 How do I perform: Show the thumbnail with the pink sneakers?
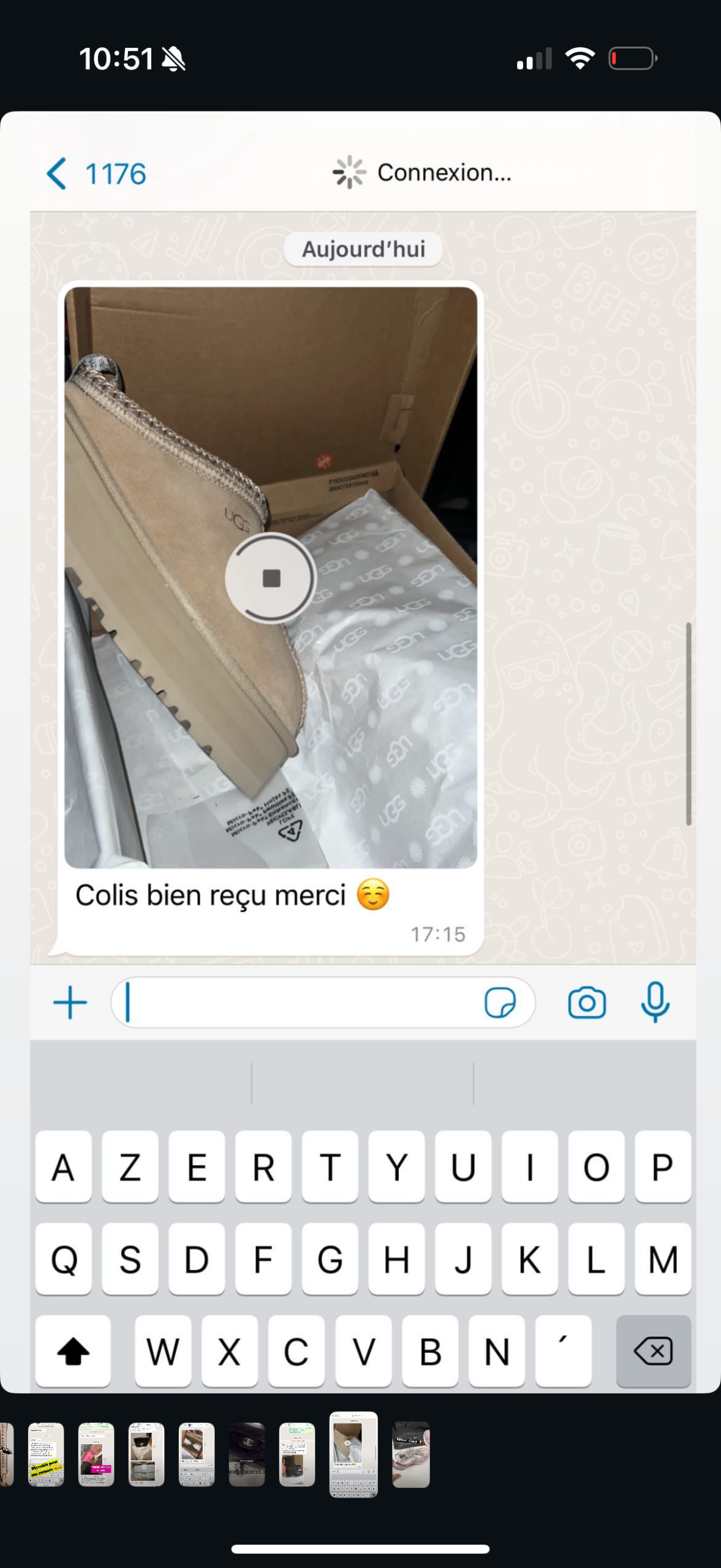tap(411, 1455)
